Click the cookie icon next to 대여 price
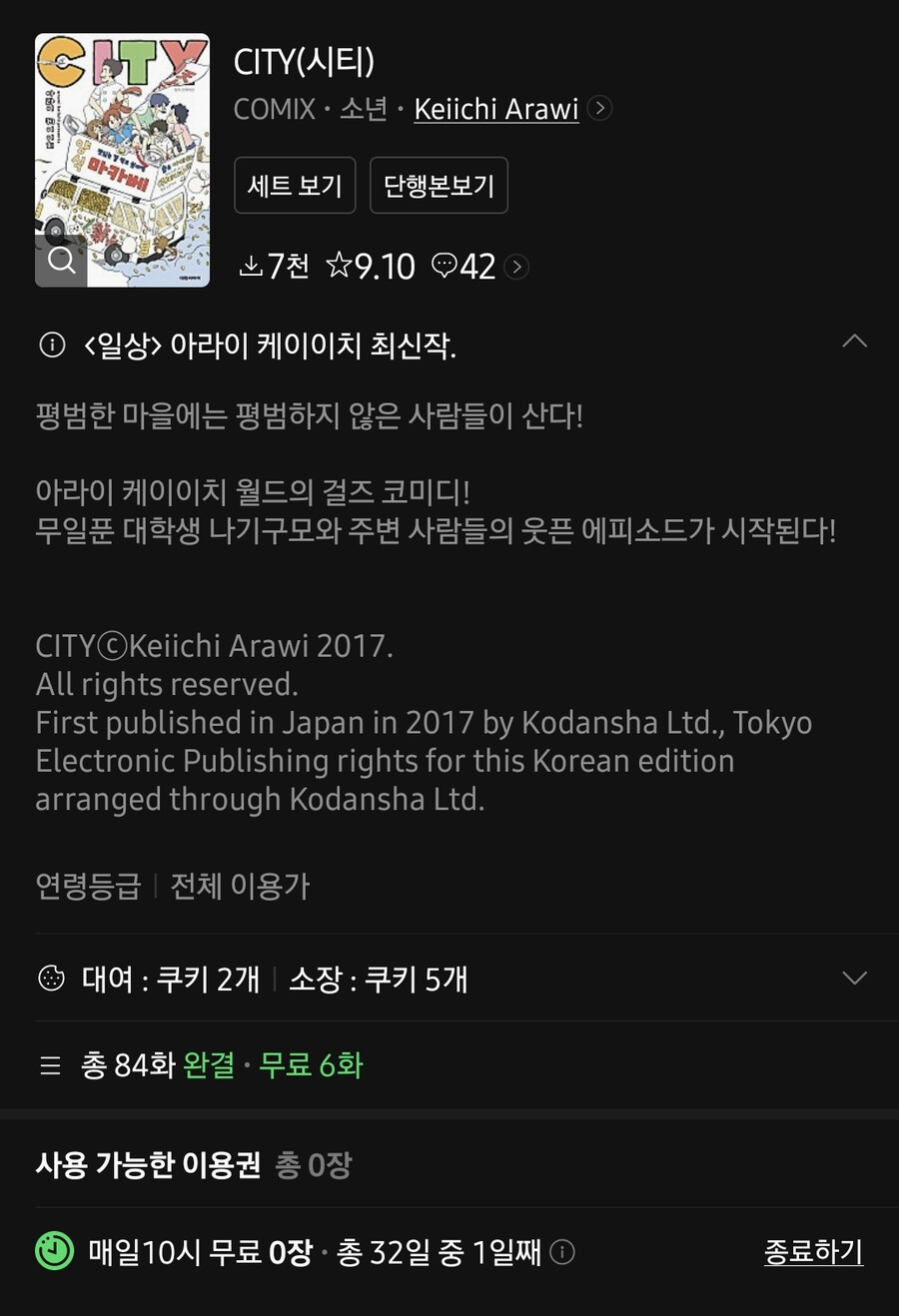This screenshot has height=1316, width=899. click(50, 980)
